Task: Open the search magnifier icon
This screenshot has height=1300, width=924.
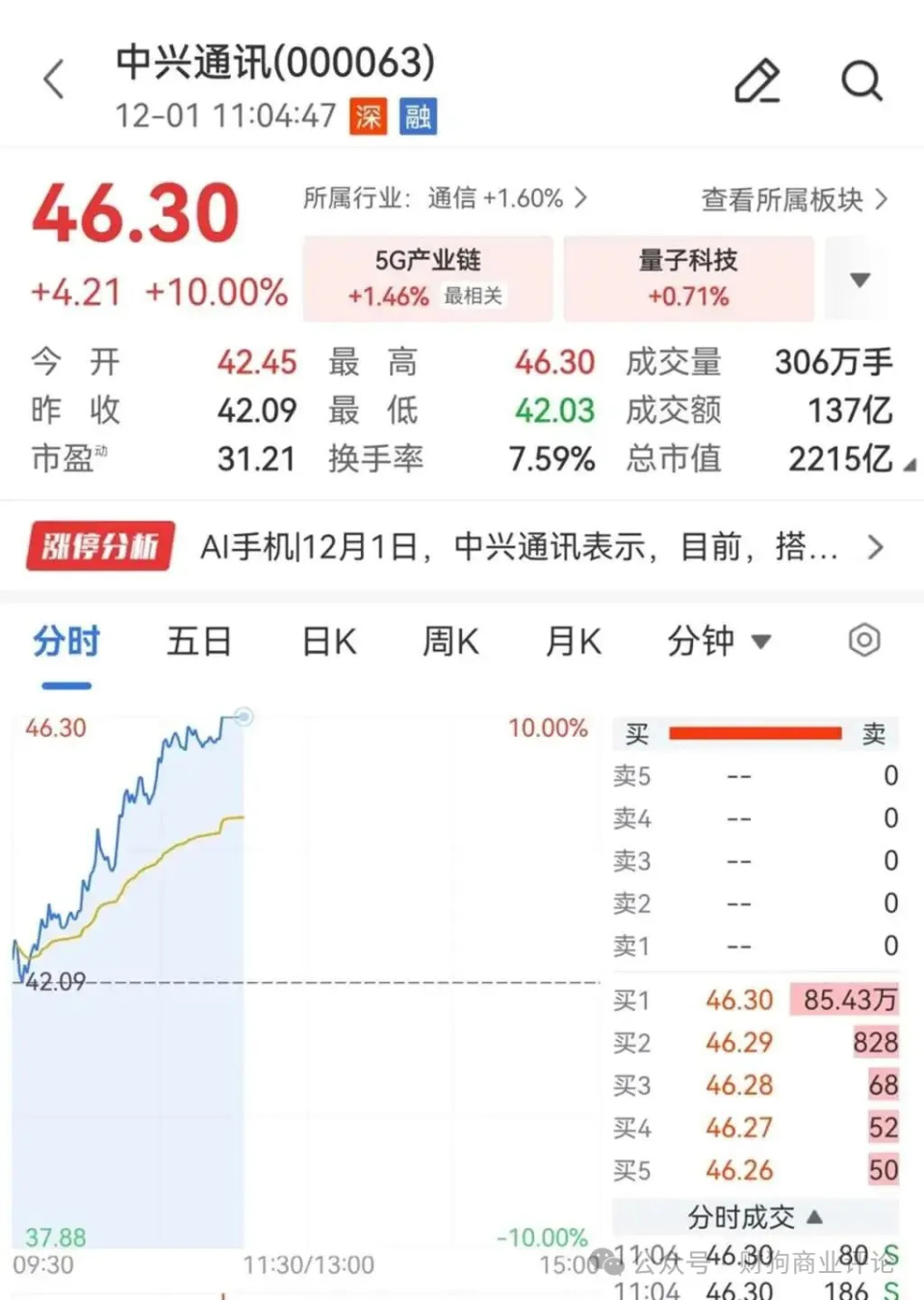Action: pos(861,82)
